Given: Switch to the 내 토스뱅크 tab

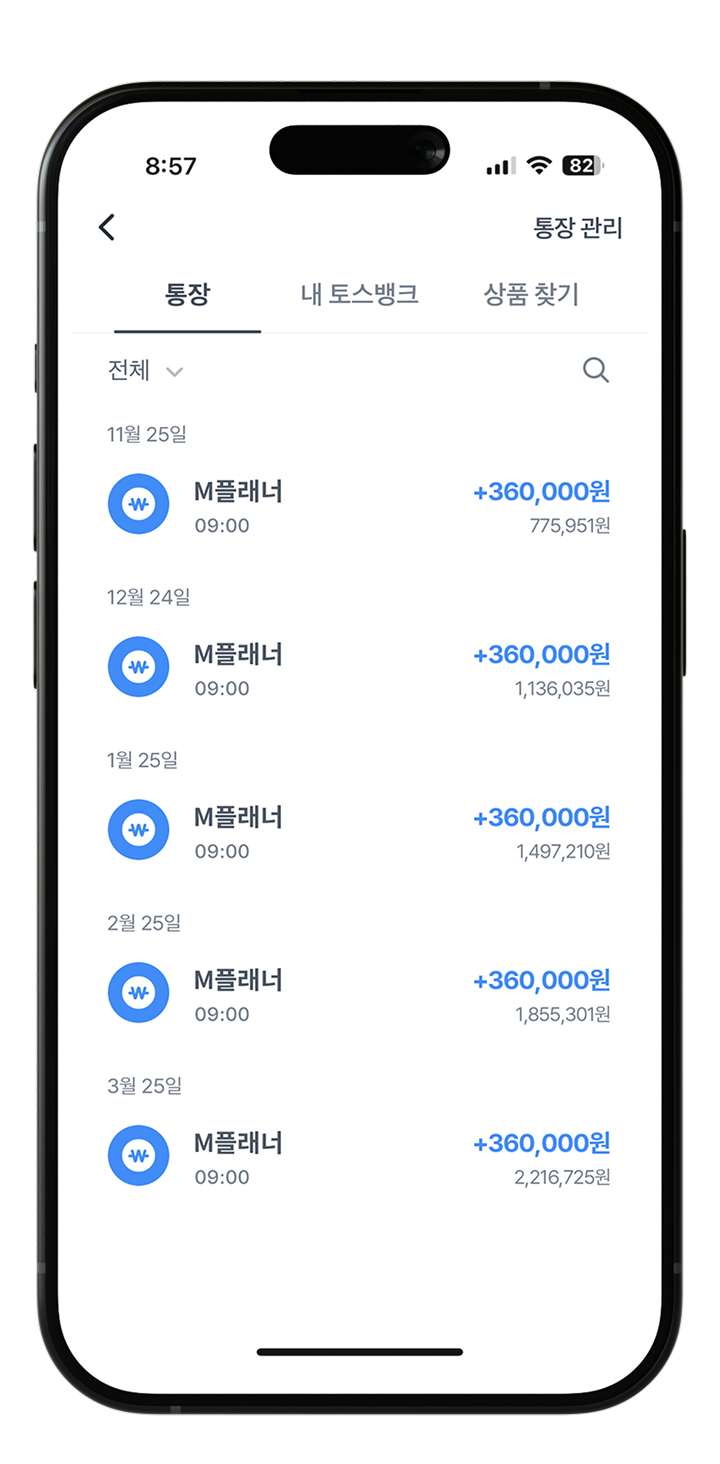Looking at the screenshot, I should pos(359,294).
